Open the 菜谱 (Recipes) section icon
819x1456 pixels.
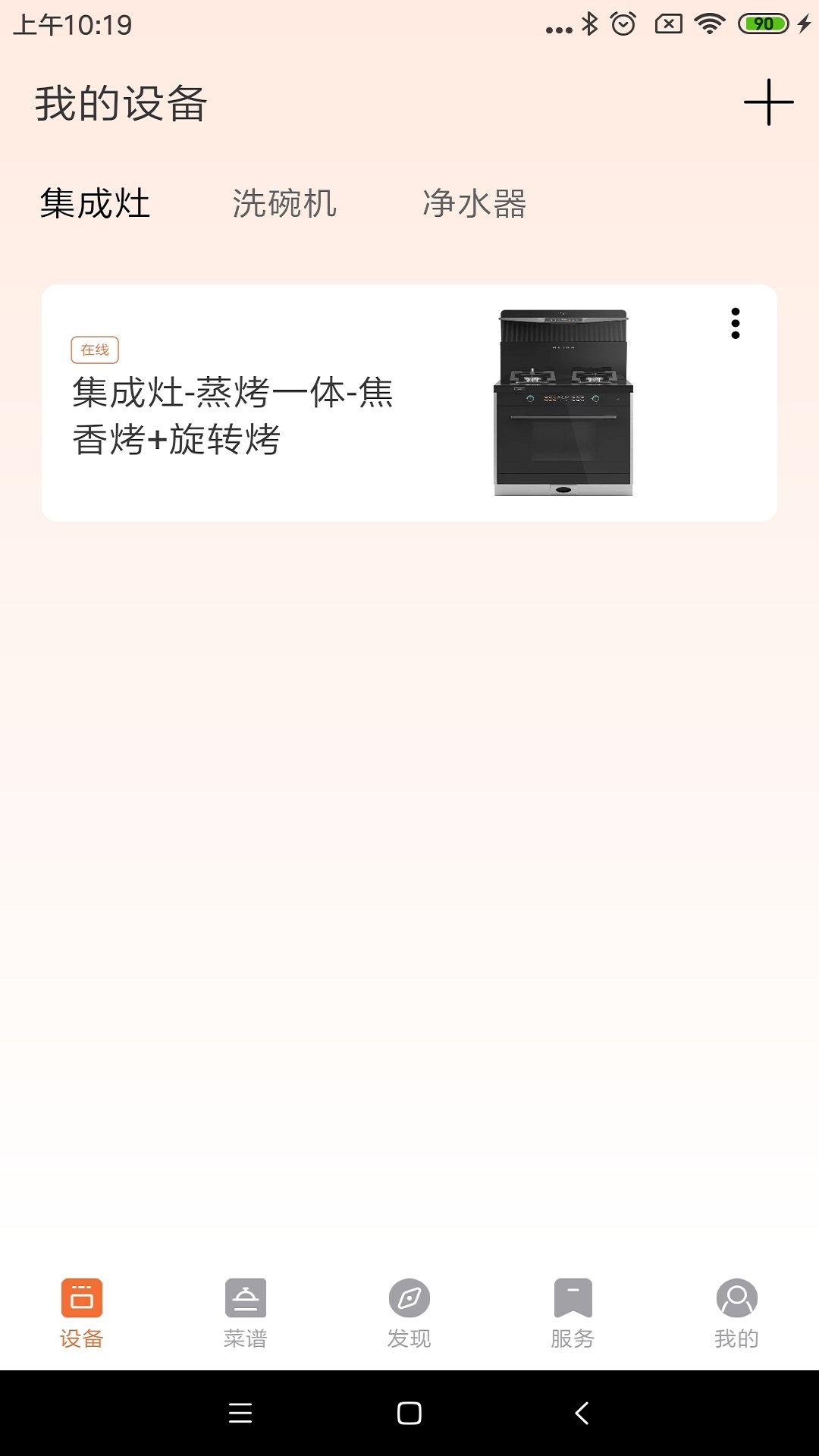coord(246,1298)
